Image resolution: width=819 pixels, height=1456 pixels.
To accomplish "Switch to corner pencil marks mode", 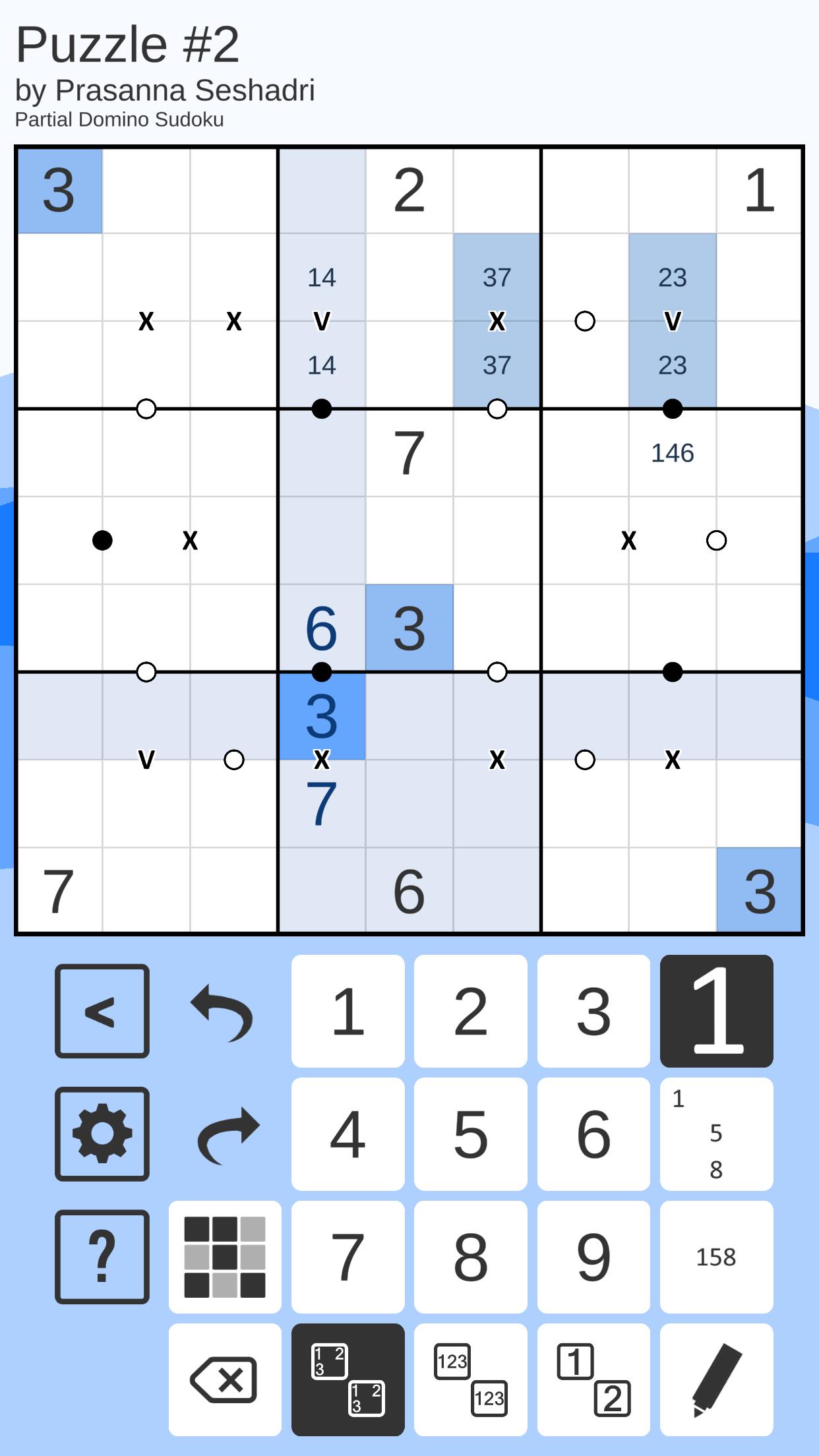I will click(x=348, y=1380).
